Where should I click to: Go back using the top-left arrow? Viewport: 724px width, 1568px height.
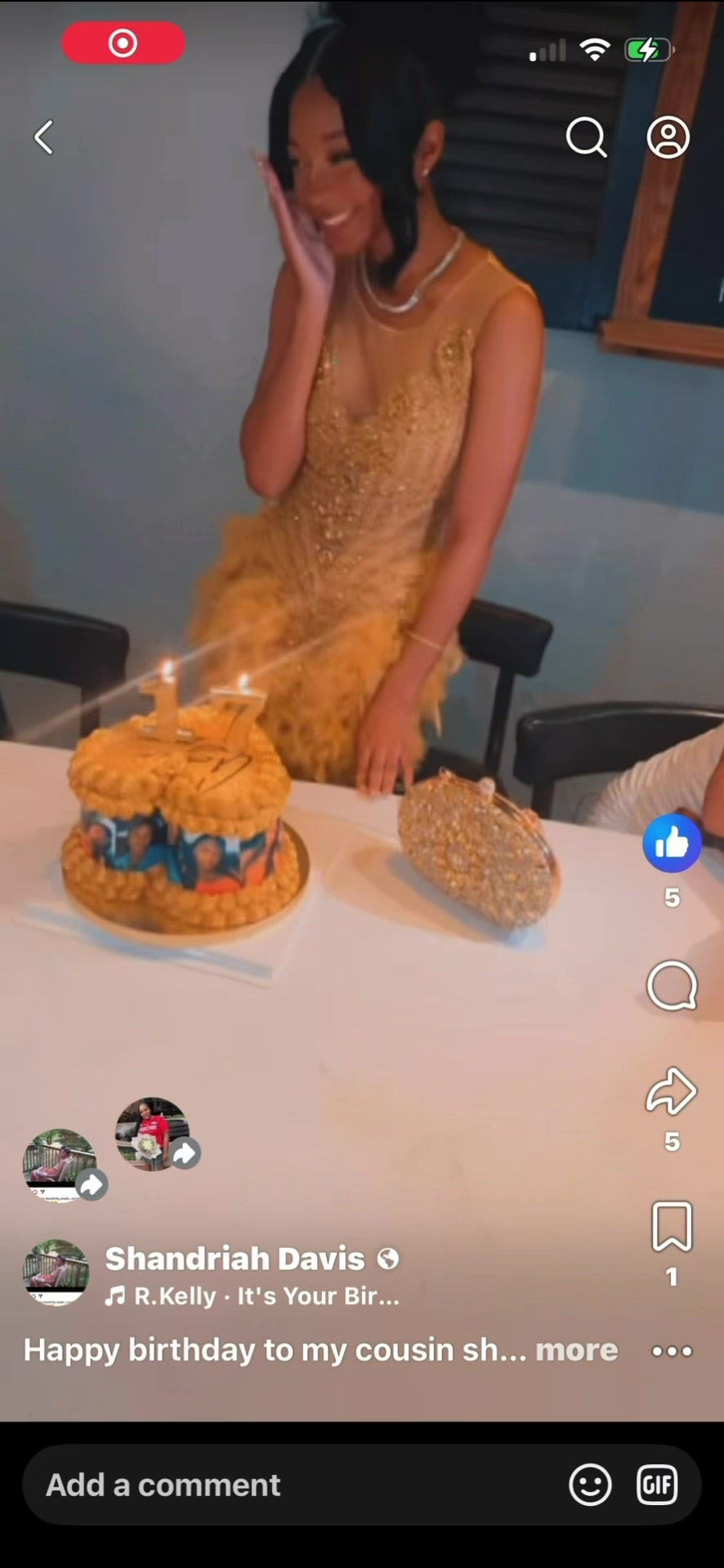(43, 137)
